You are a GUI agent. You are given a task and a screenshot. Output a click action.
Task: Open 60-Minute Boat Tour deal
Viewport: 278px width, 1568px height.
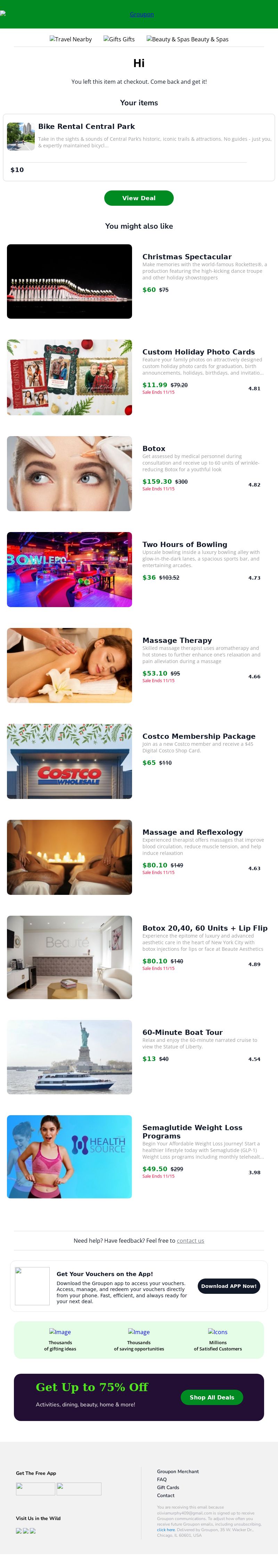pos(182,1032)
